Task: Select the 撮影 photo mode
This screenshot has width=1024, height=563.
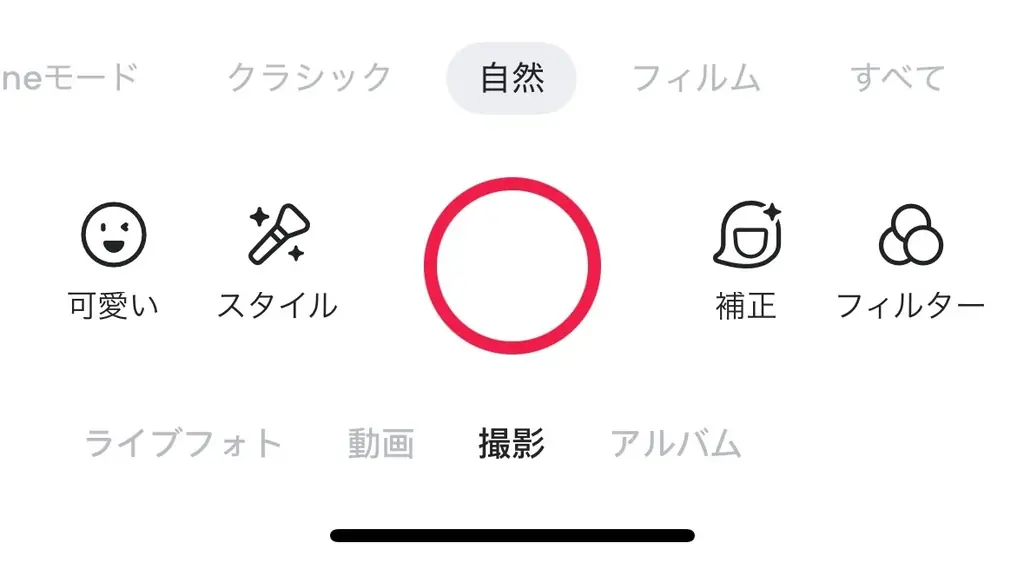Action: [512, 443]
